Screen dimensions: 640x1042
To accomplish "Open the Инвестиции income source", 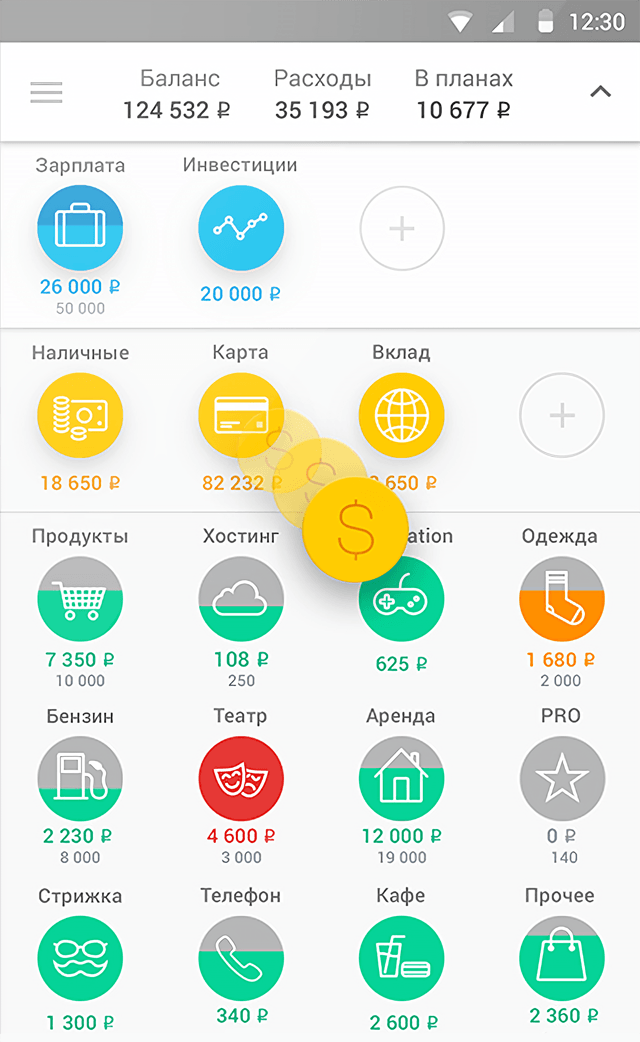I will [x=241, y=227].
